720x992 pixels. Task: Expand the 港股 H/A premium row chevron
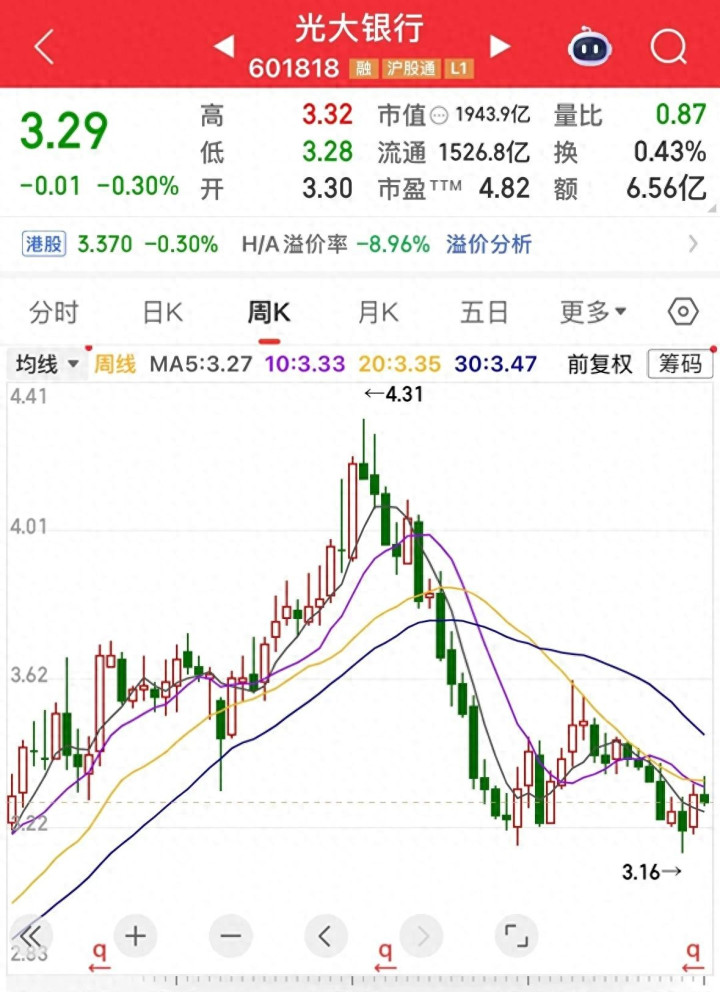tap(693, 244)
